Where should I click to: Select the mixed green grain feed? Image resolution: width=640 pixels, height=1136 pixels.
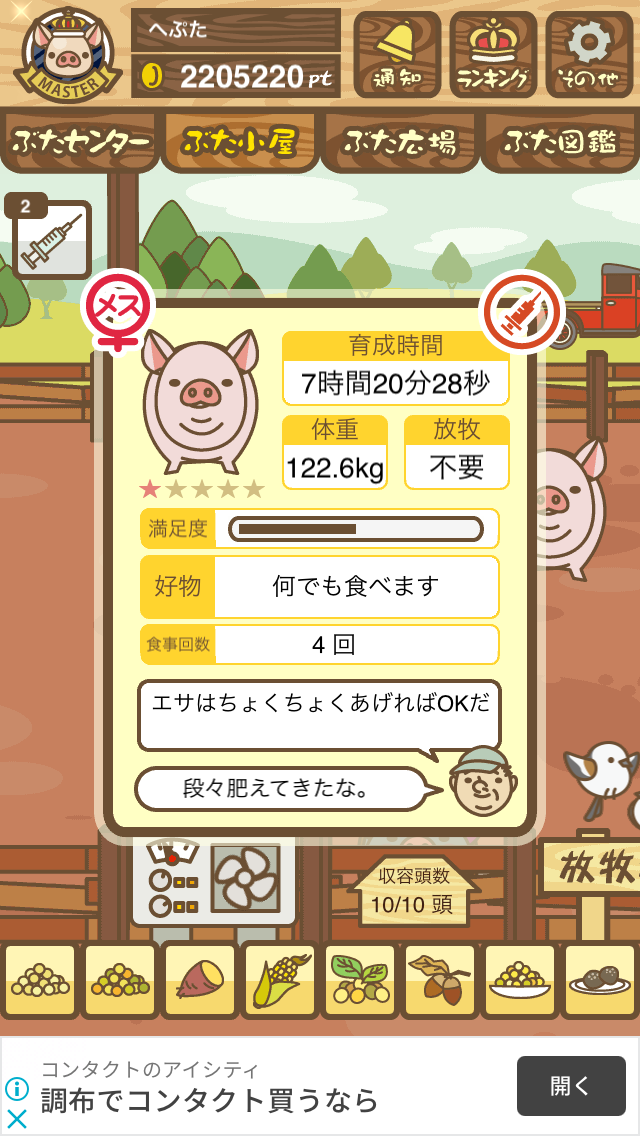121,981
